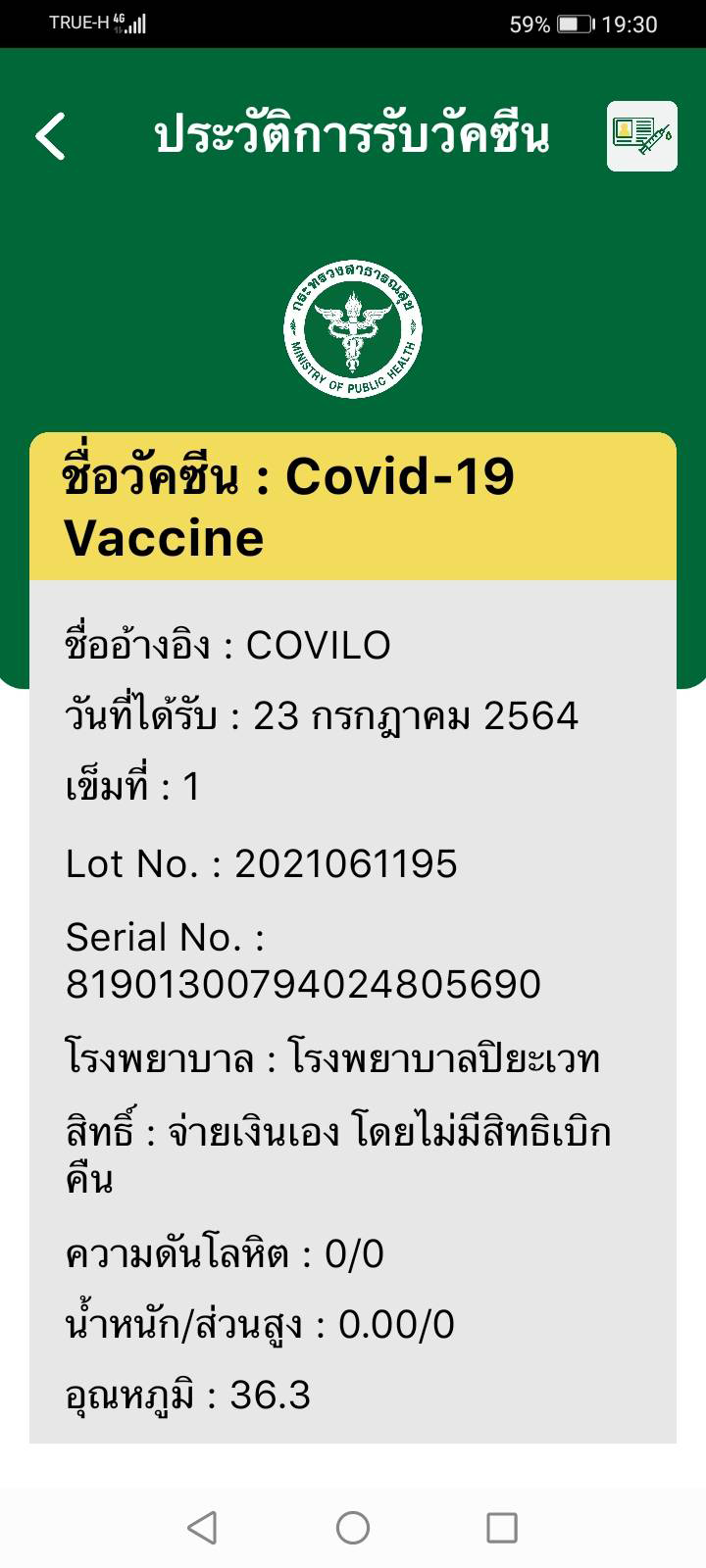This screenshot has width=706, height=1568.
Task: Go back using the header arrow
Action: (x=51, y=135)
